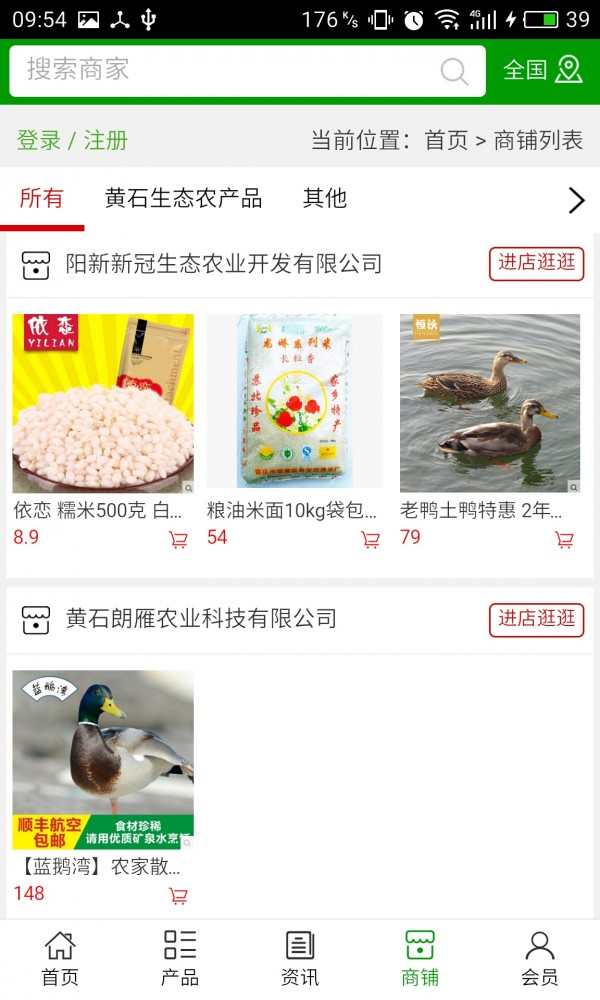Open the 登录 / 注册 link
This screenshot has width=600, height=1000.
click(72, 140)
